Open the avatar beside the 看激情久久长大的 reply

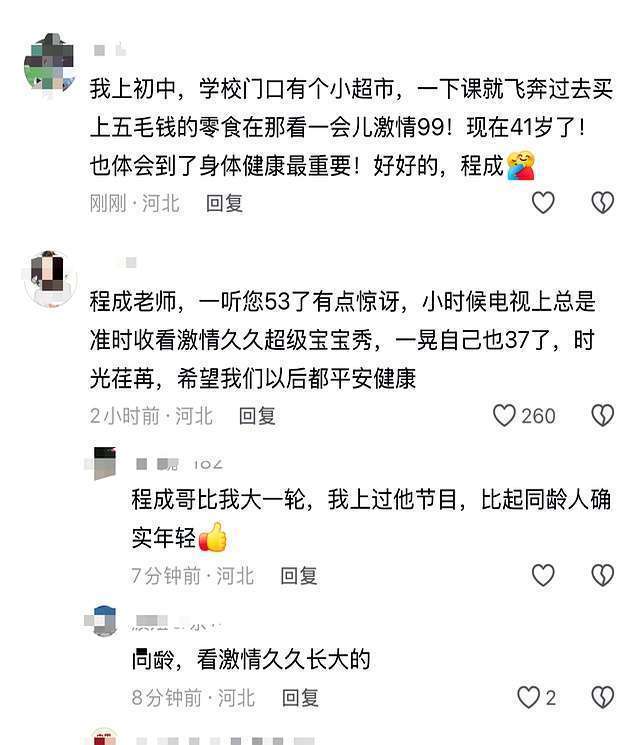(105, 620)
